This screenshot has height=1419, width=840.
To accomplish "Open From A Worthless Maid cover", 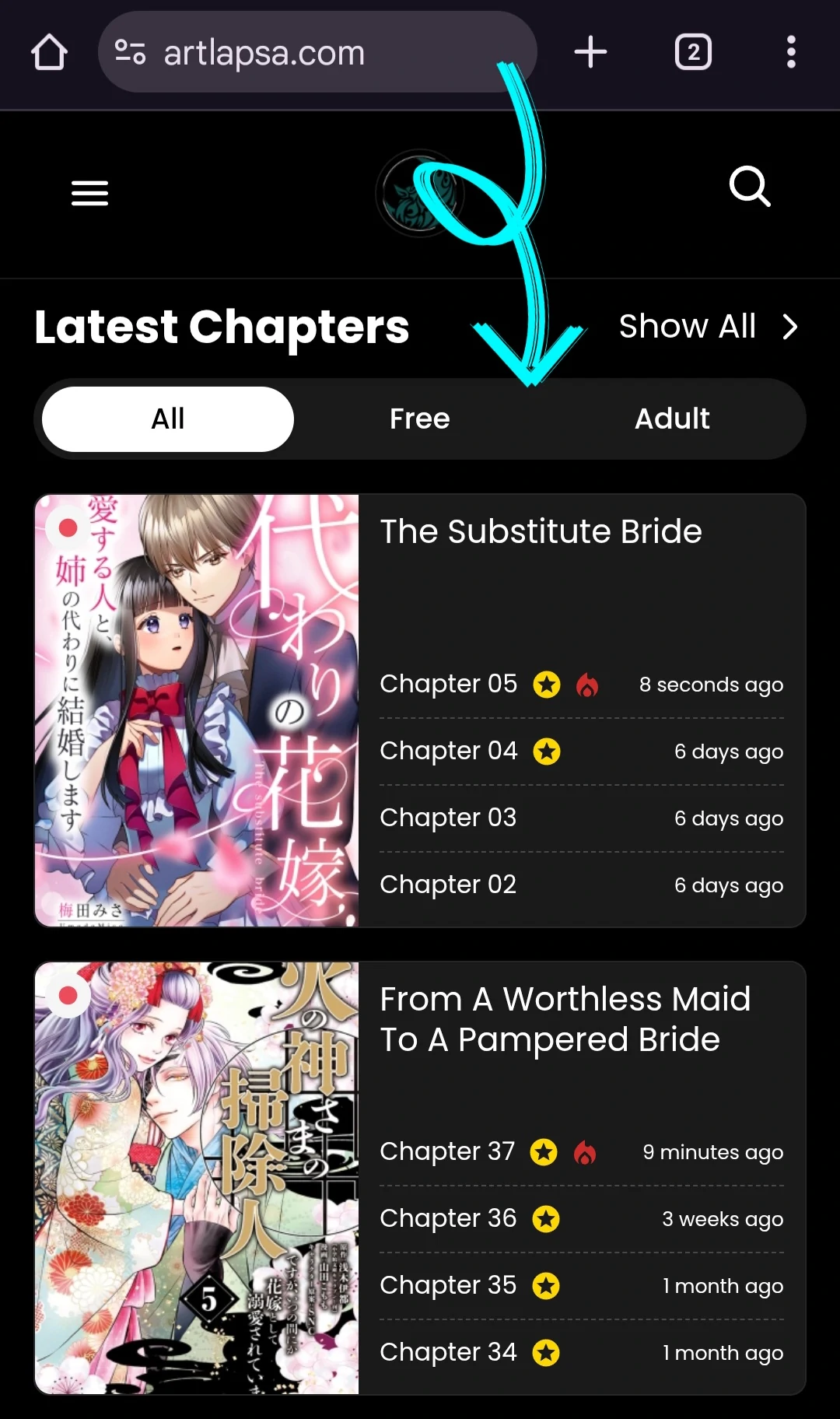I will (x=197, y=1178).
